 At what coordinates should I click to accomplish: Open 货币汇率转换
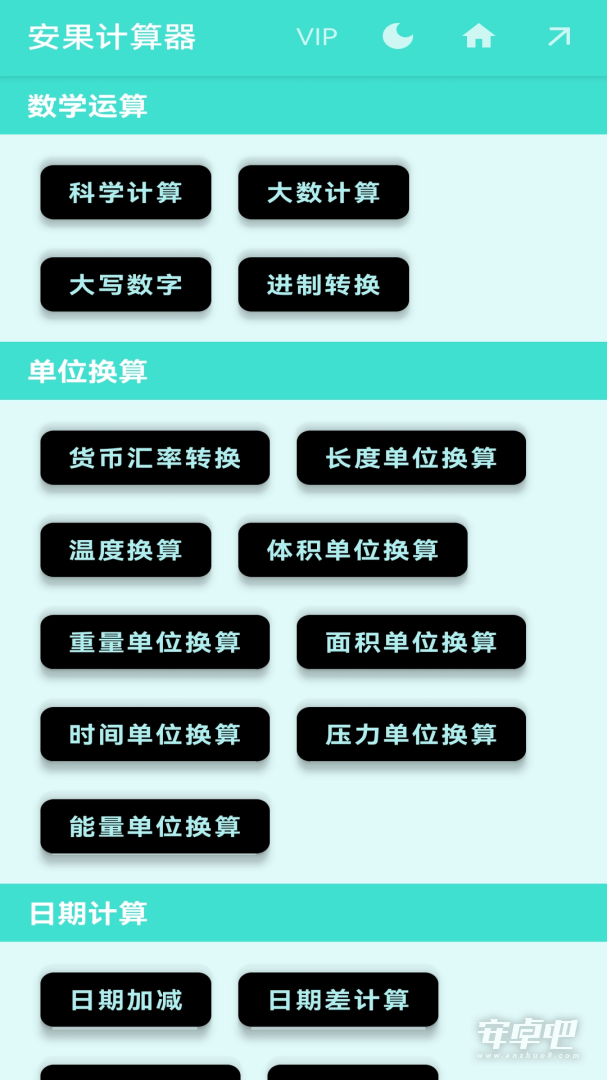(155, 458)
